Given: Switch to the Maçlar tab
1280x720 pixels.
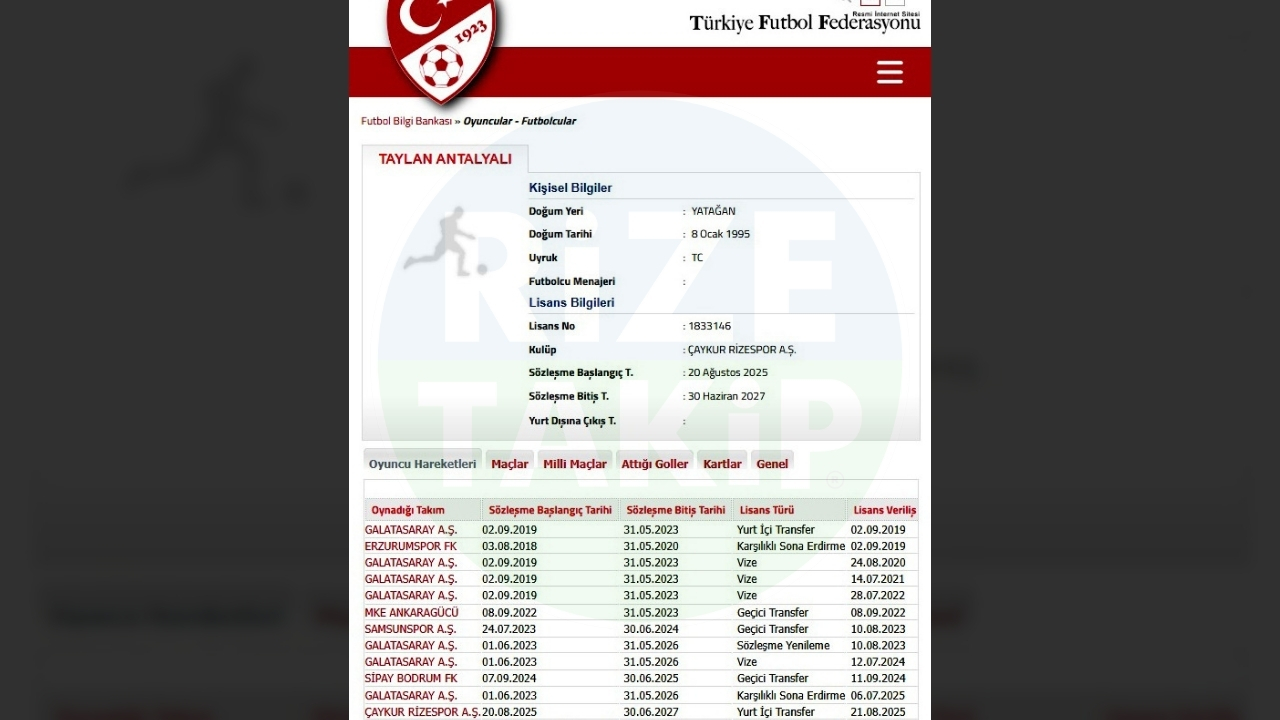Looking at the screenshot, I should (509, 464).
